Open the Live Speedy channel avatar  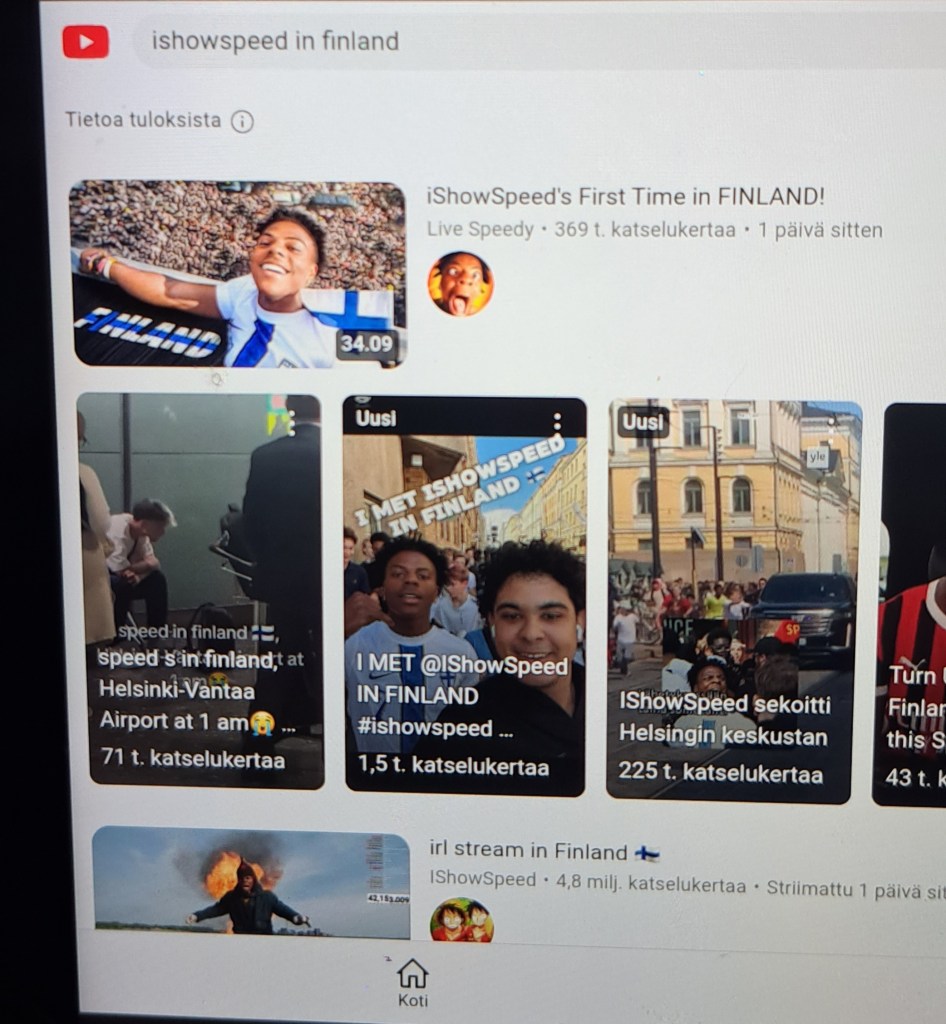click(x=460, y=283)
